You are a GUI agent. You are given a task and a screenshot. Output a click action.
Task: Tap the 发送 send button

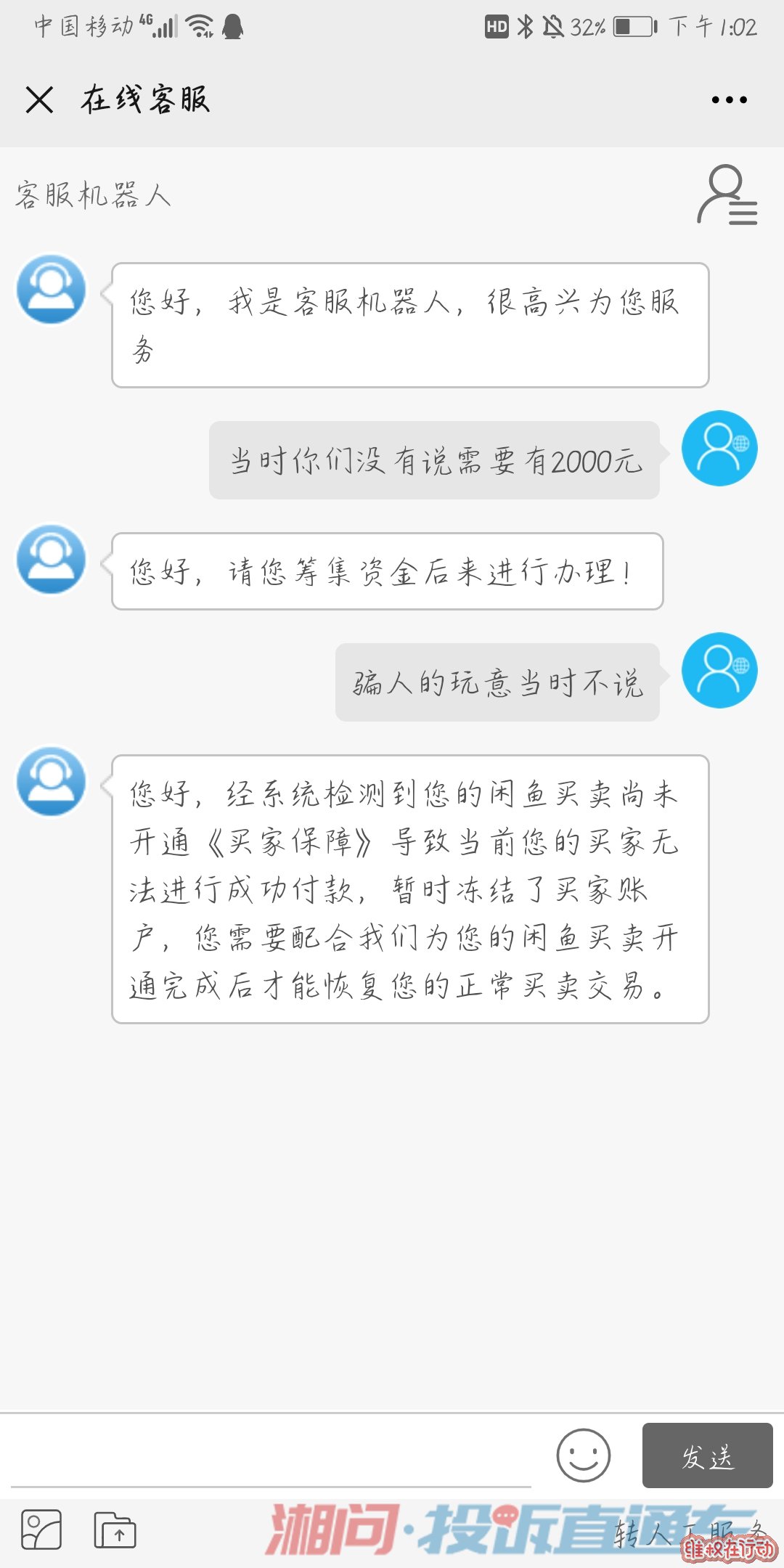(x=707, y=1455)
